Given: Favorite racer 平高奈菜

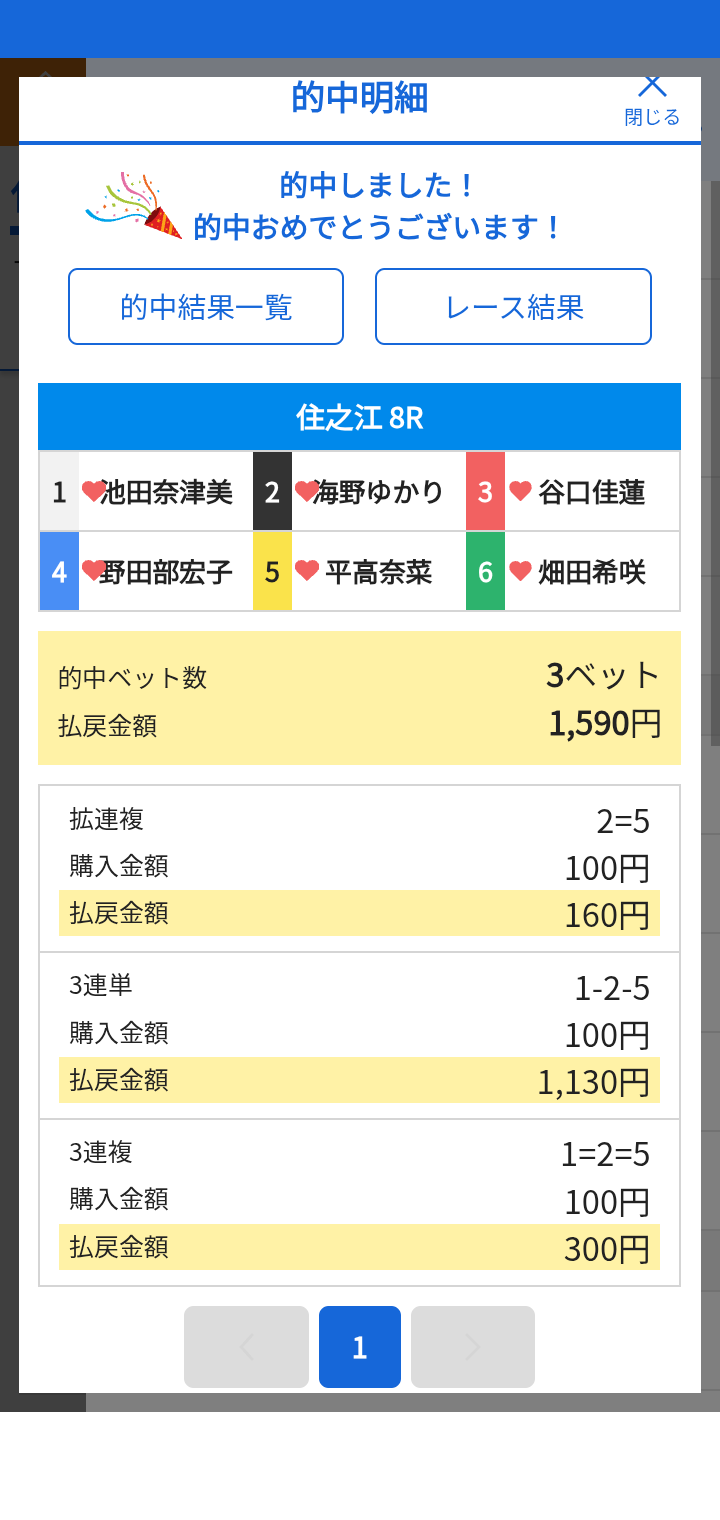Looking at the screenshot, I should click(x=307, y=571).
